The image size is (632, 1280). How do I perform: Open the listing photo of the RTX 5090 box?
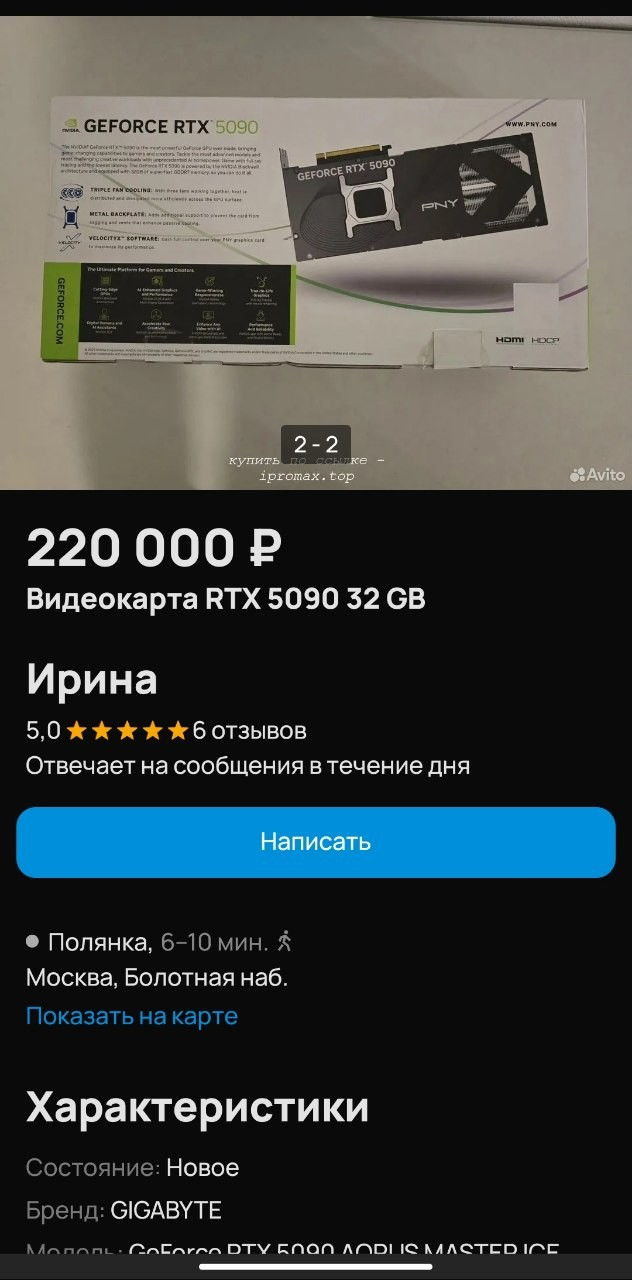coord(316,252)
